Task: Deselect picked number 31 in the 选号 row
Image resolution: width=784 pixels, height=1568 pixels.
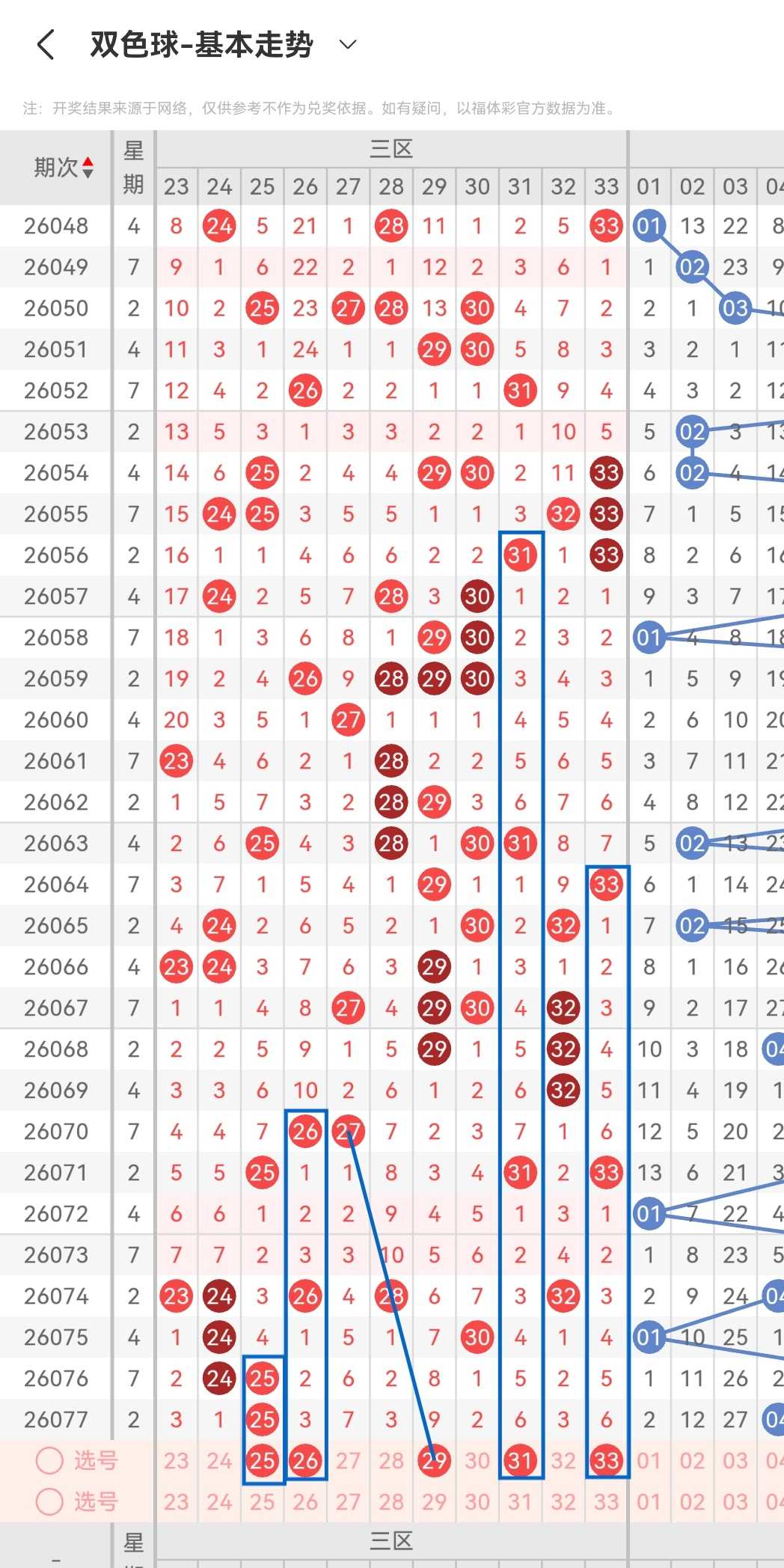Action: click(x=521, y=1460)
